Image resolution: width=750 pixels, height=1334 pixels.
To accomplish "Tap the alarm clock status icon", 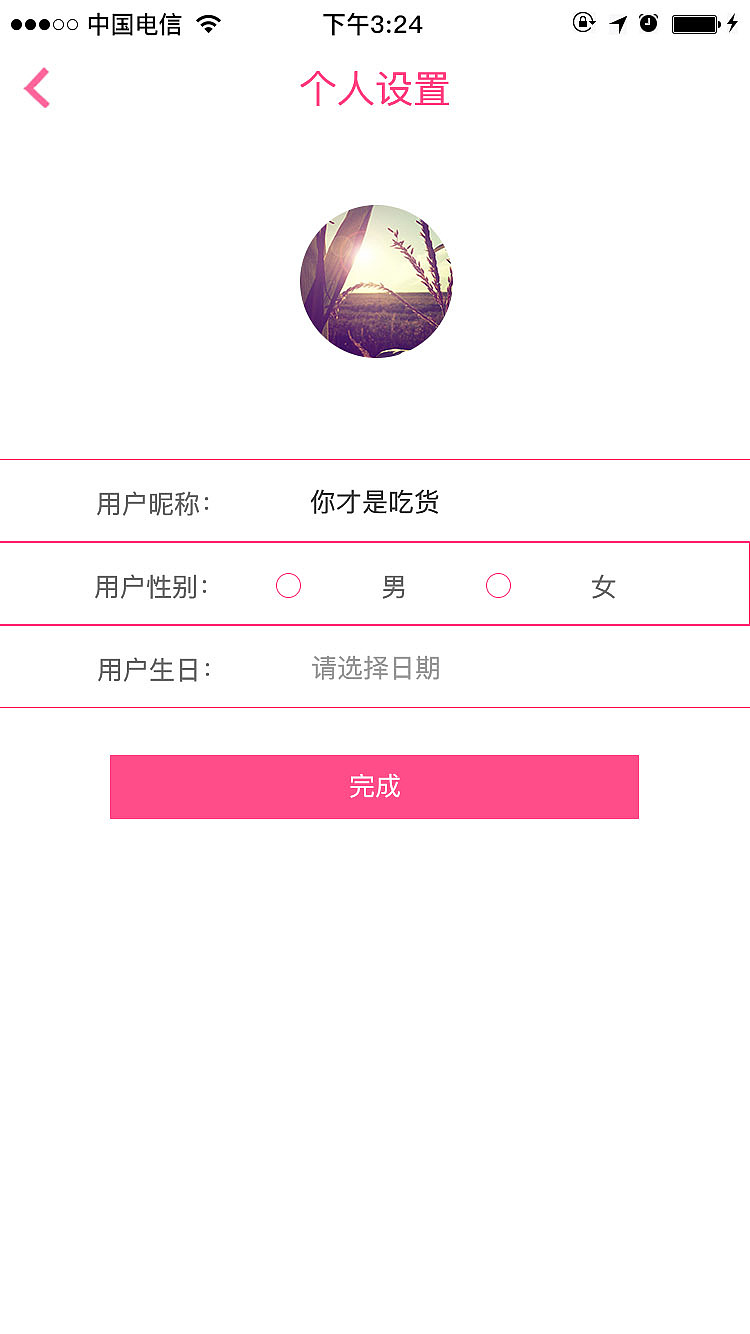I will 650,22.
